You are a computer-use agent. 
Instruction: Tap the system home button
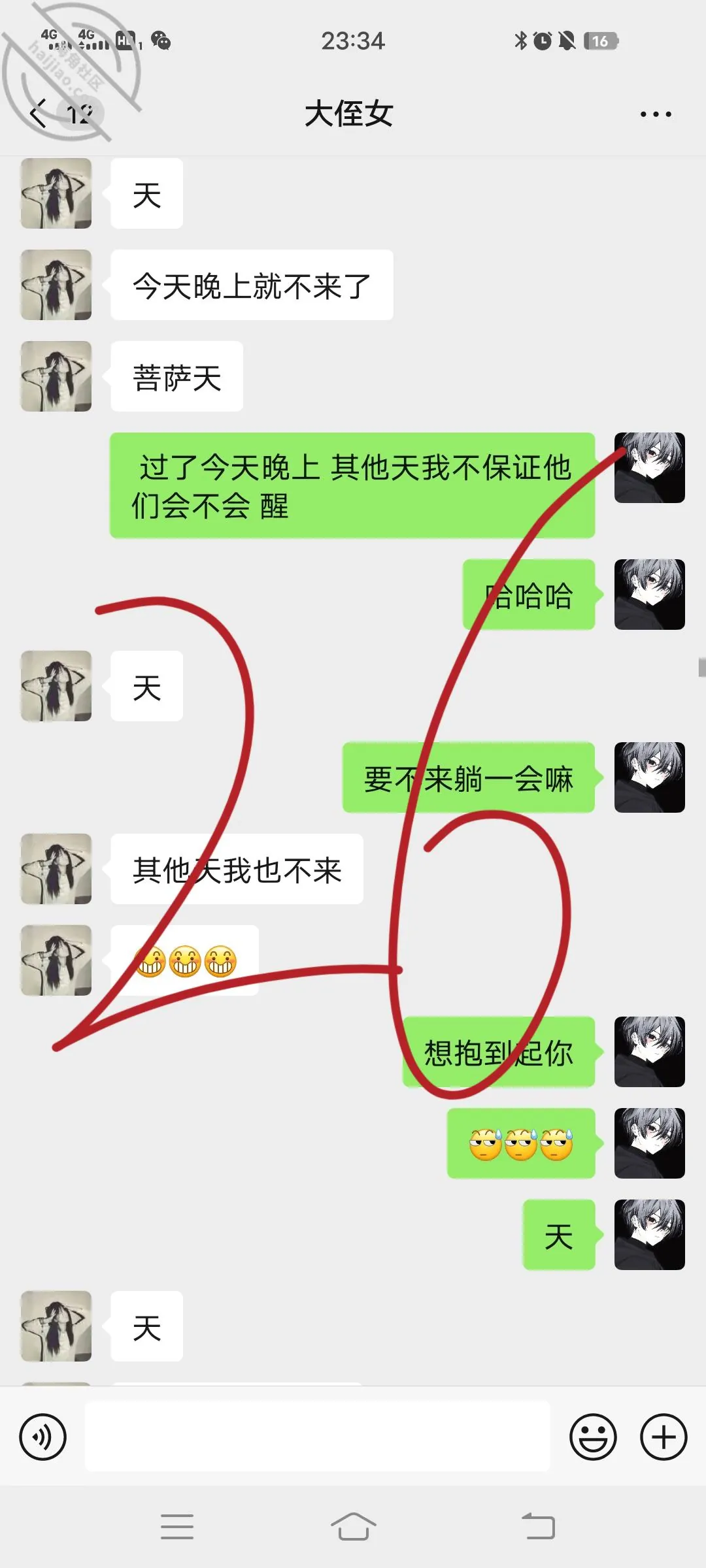coord(353,1526)
